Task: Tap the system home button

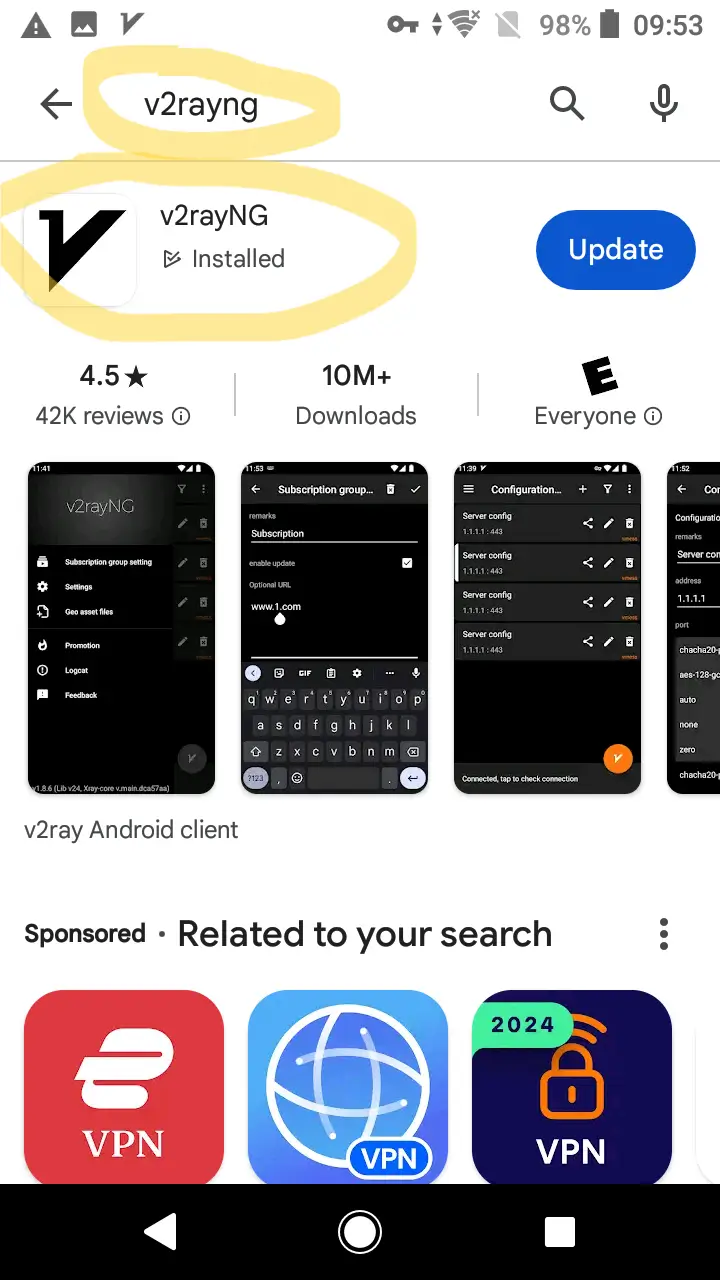Action: click(360, 1232)
